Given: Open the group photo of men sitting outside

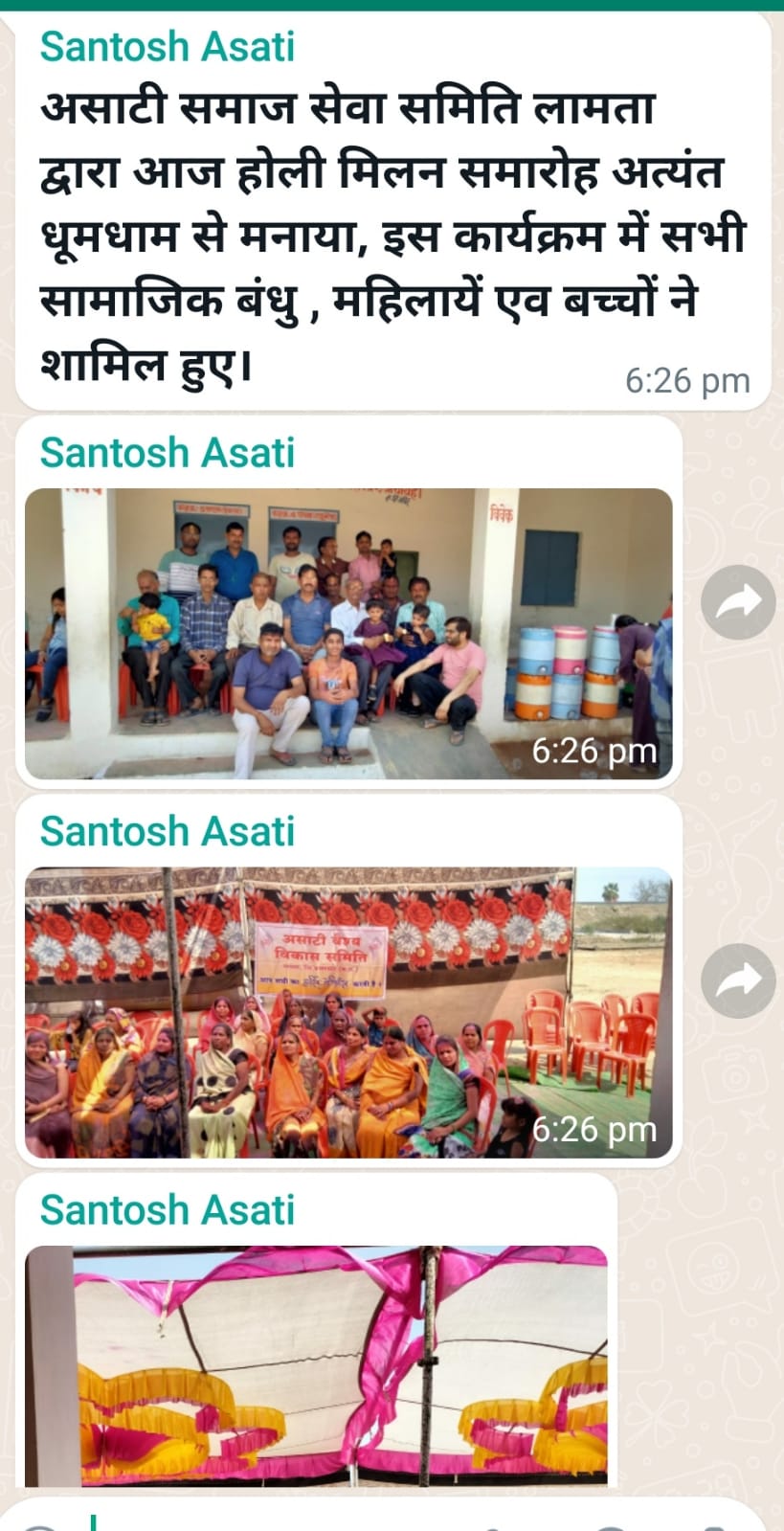Looking at the screenshot, I should 348,633.
